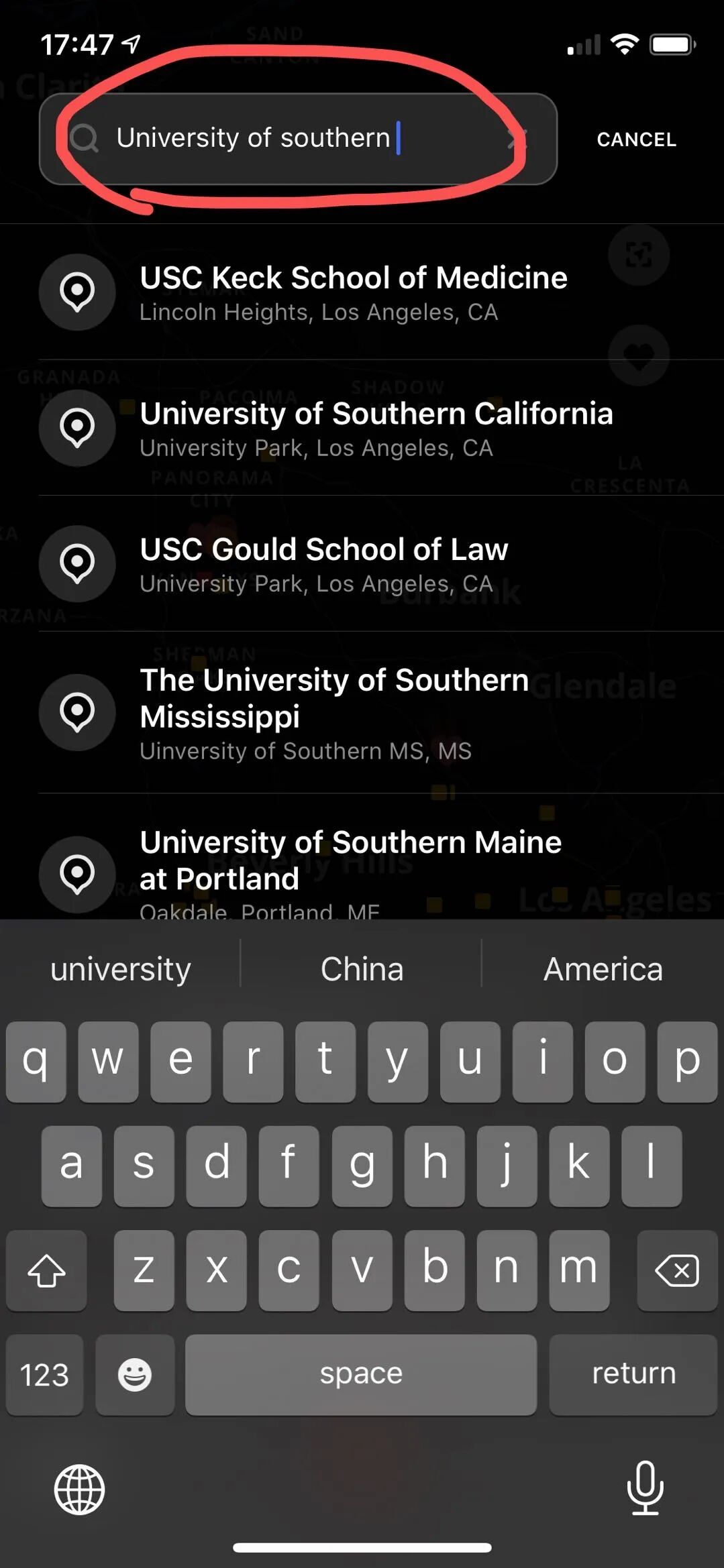
Task: Insert the 'university' keyboard suggestion
Action: [121, 969]
